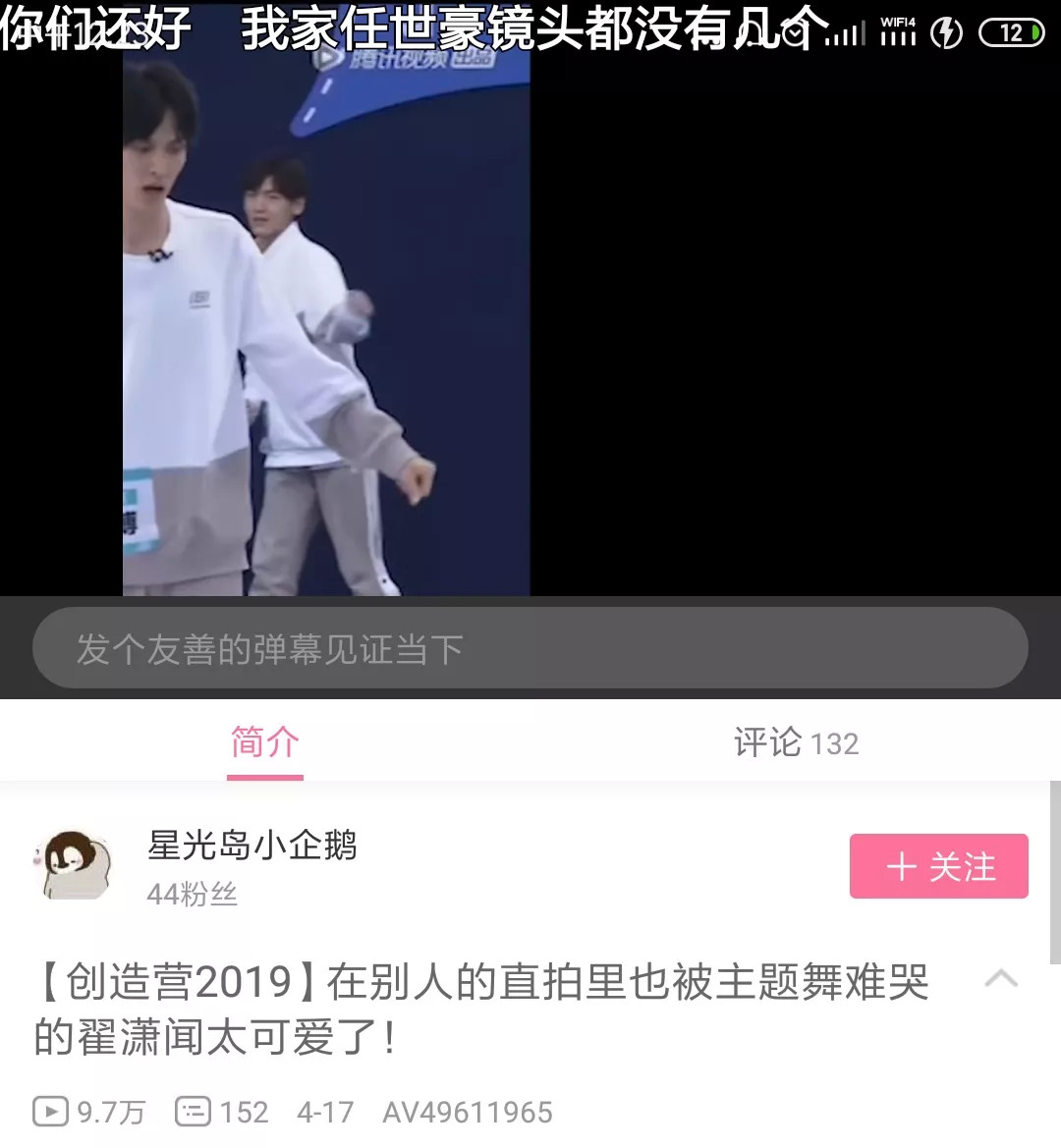Collapse the video title description

[1000, 979]
